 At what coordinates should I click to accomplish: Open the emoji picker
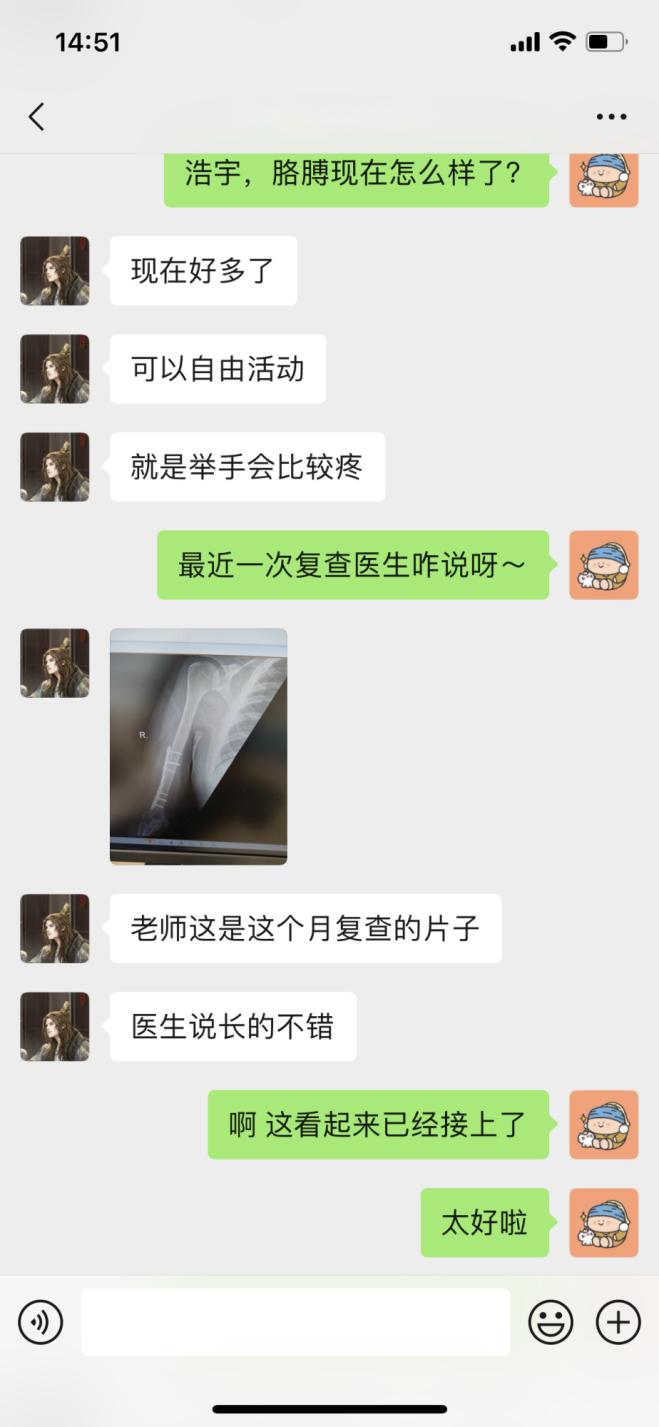point(550,1322)
